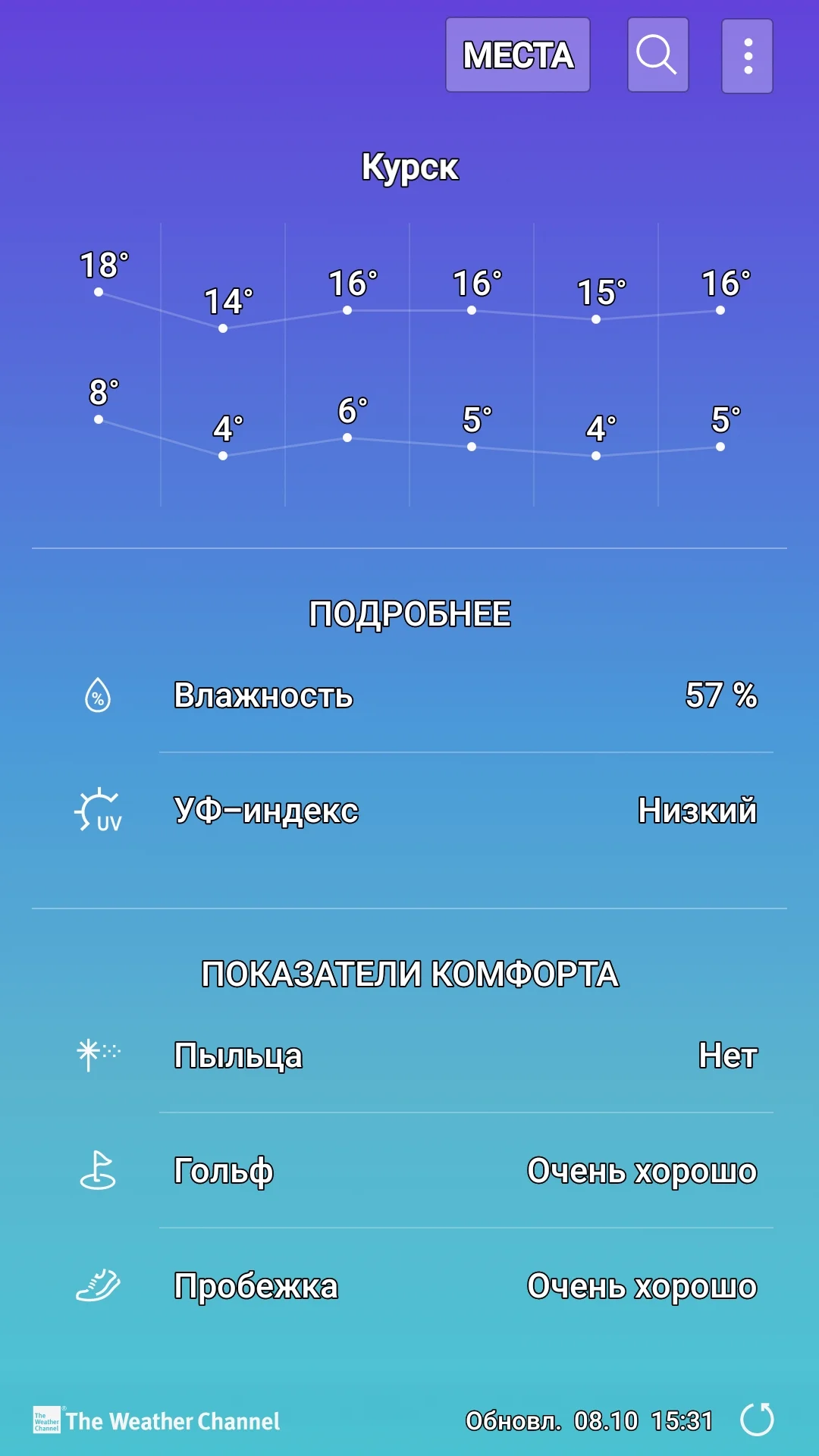
Task: Open the ПОДРОБНЕЕ section header
Action: coord(409,613)
